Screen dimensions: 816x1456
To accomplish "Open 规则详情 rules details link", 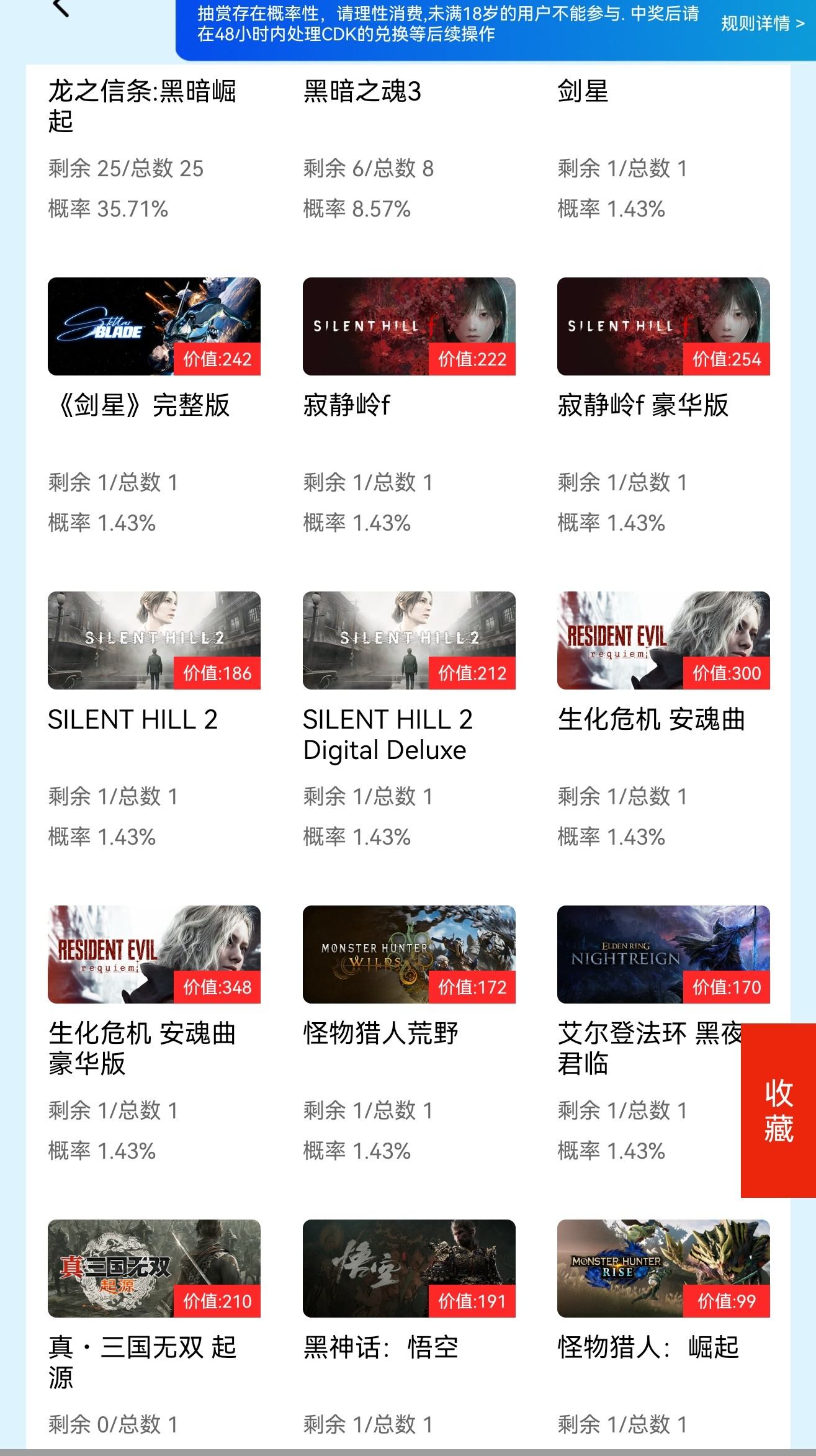I will (x=762, y=24).
